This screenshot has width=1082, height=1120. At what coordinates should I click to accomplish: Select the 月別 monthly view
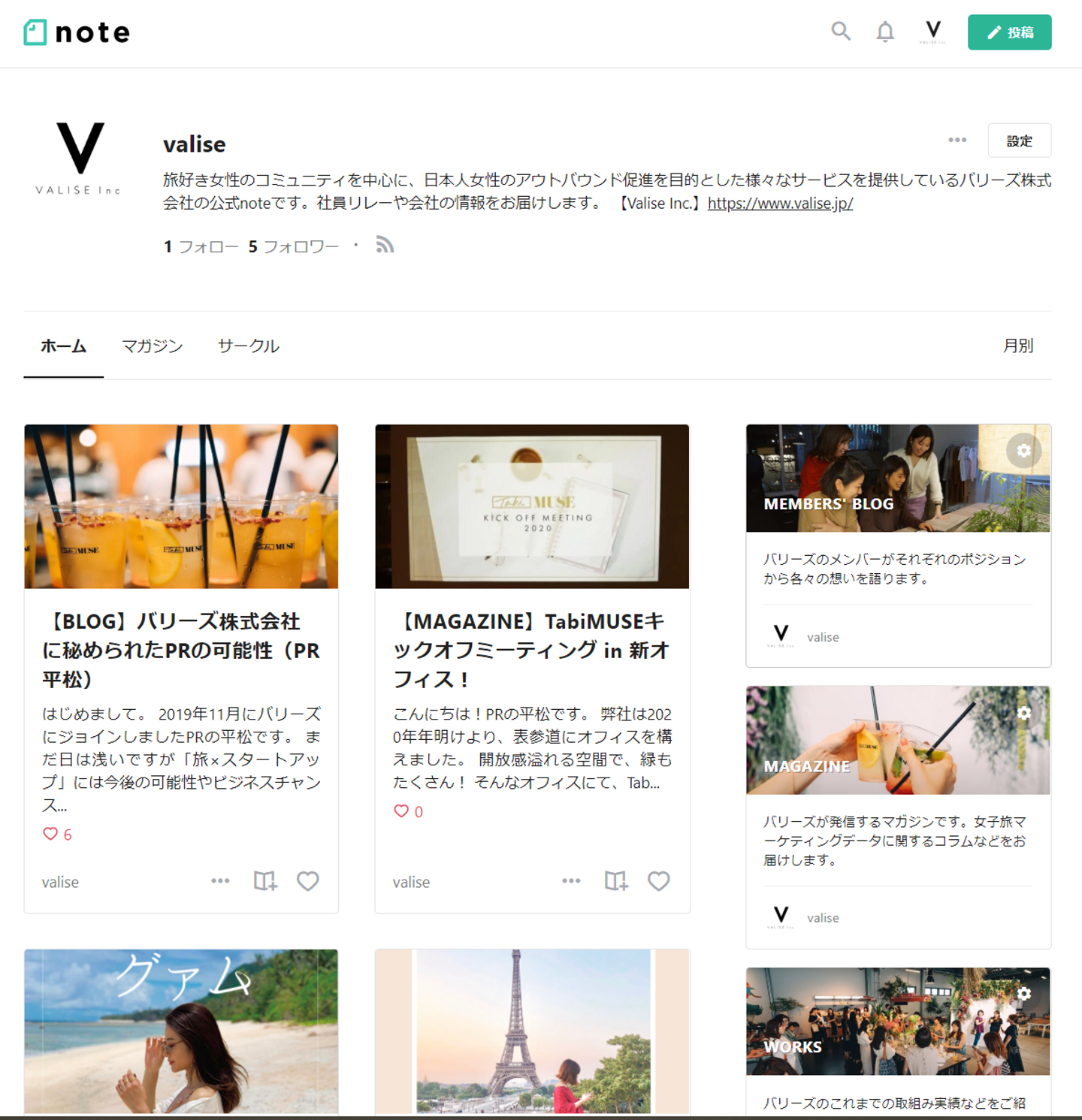[x=1018, y=346]
